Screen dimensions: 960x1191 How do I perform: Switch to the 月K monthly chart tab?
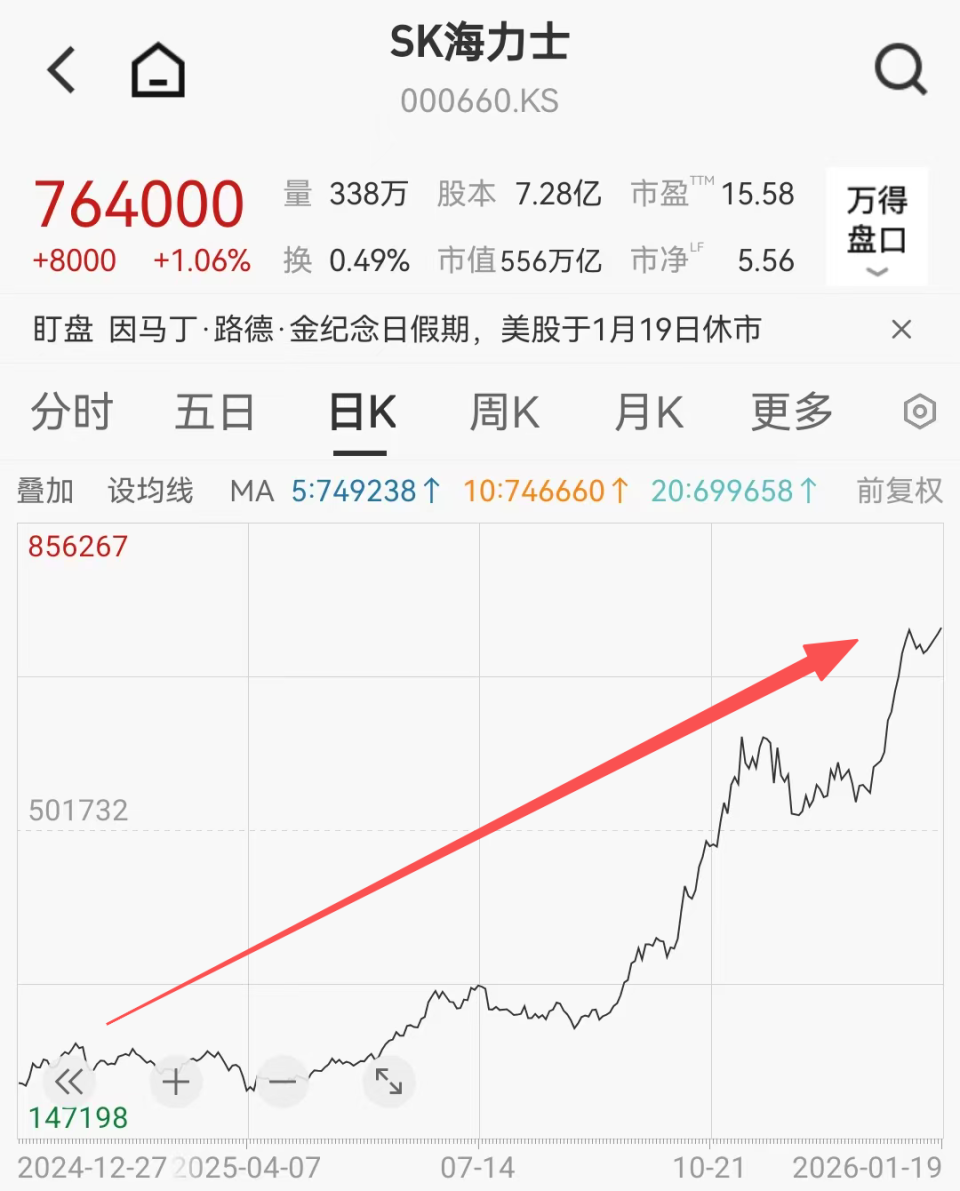[647, 411]
